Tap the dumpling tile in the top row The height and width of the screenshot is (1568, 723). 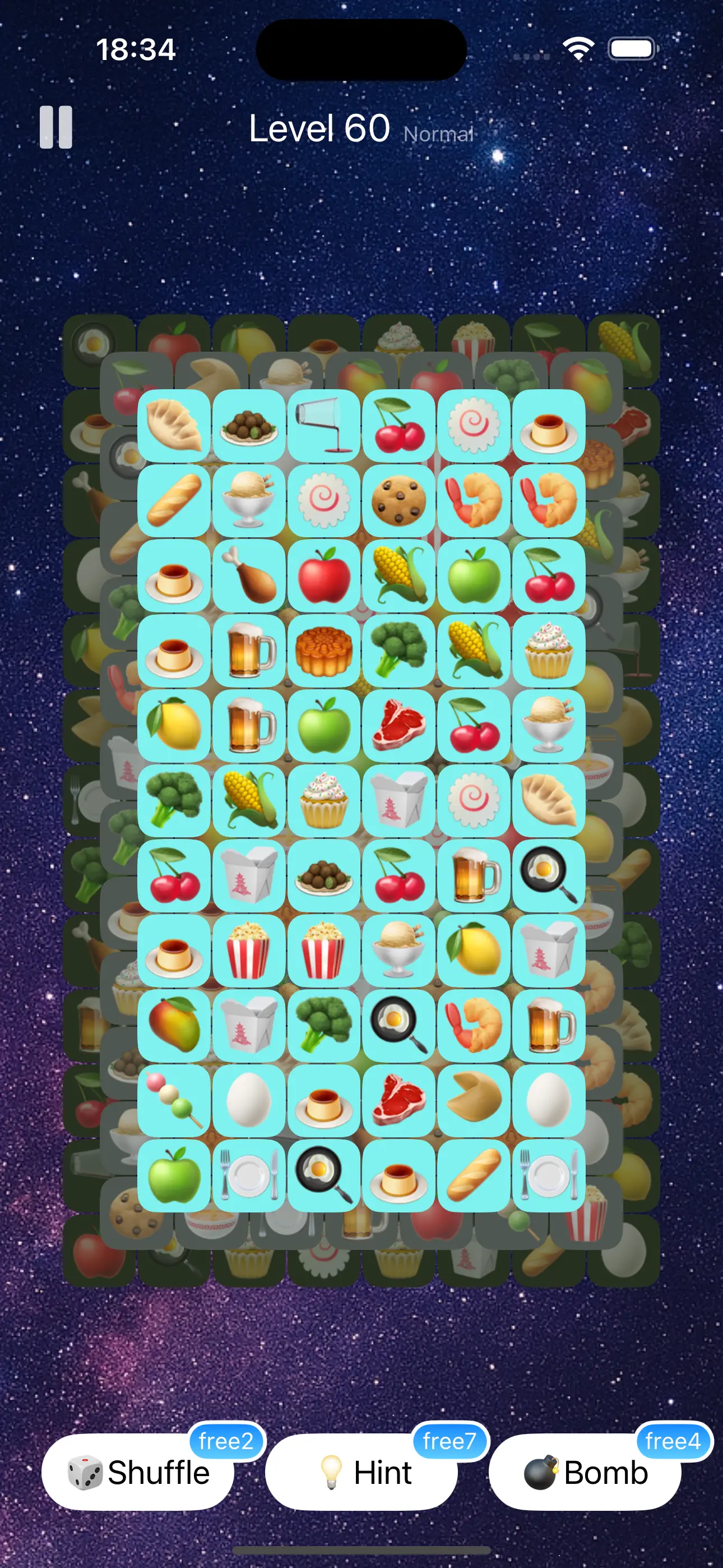click(x=173, y=426)
